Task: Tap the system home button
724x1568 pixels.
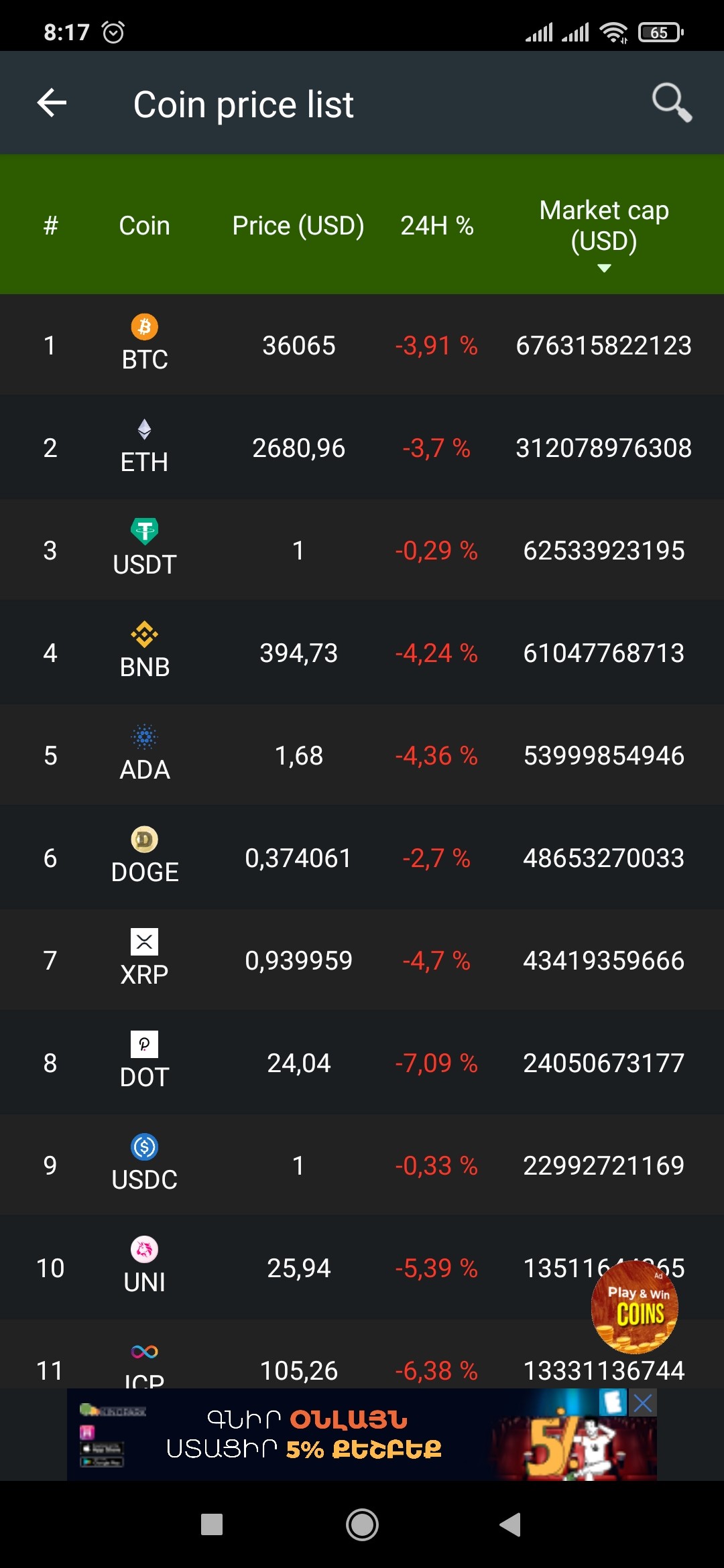Action: 362,1525
